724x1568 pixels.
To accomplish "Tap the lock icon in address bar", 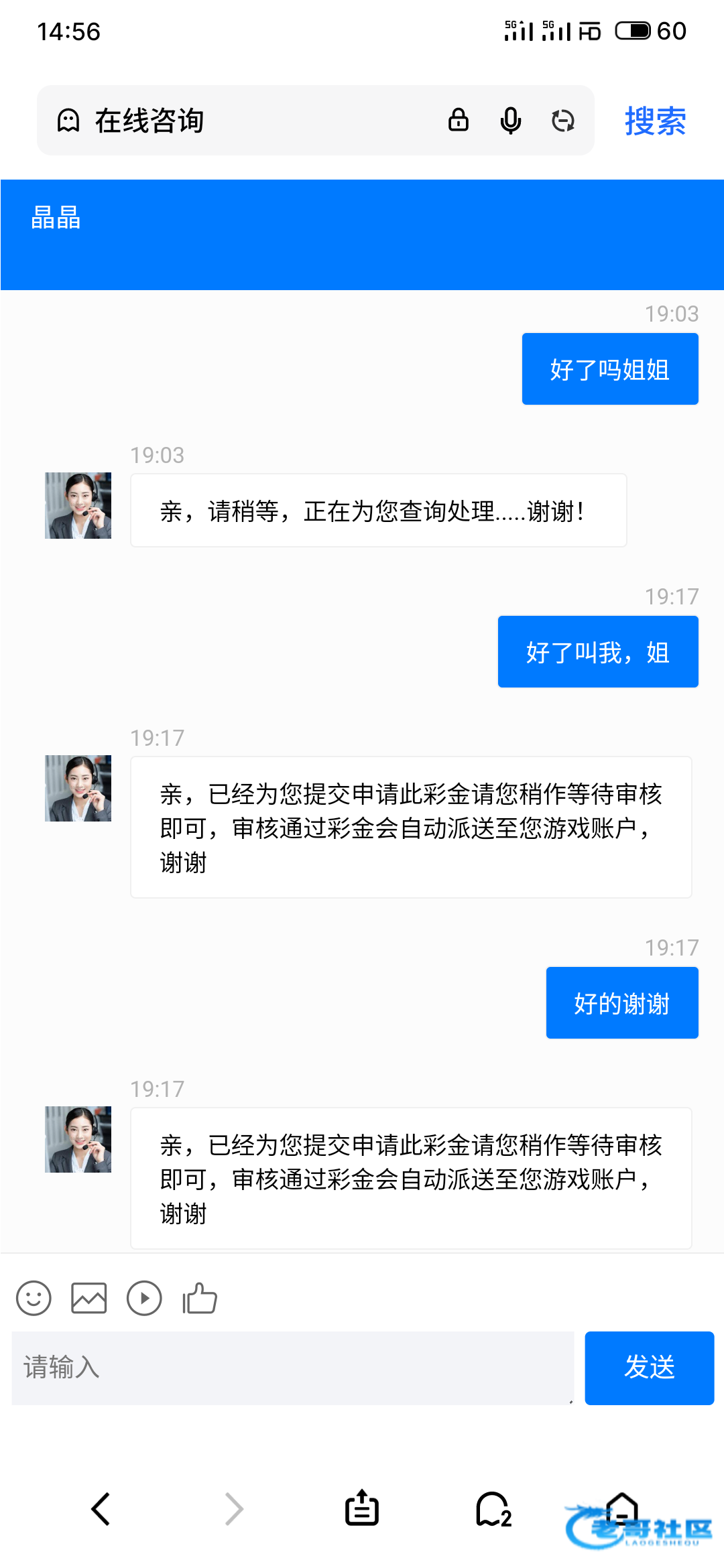I will tap(459, 120).
